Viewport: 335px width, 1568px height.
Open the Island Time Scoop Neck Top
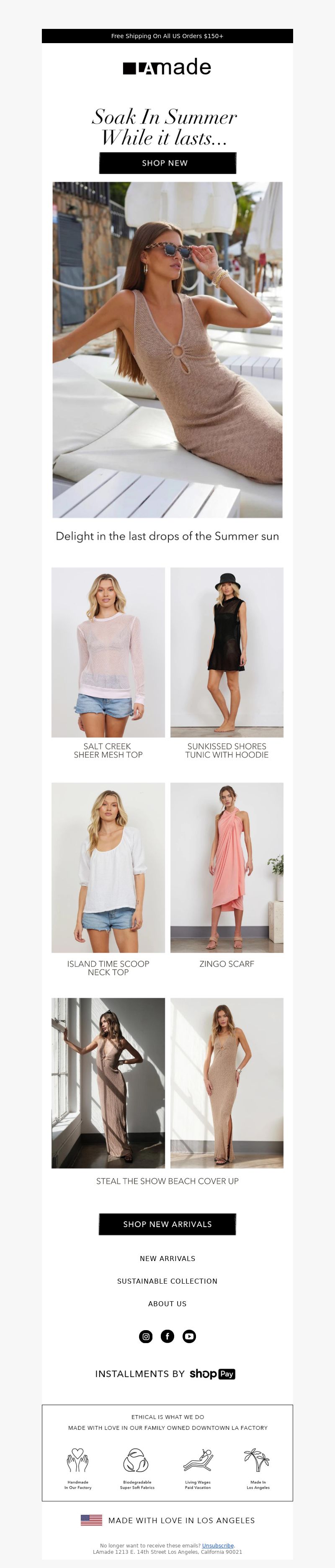pyautogui.click(x=108, y=867)
